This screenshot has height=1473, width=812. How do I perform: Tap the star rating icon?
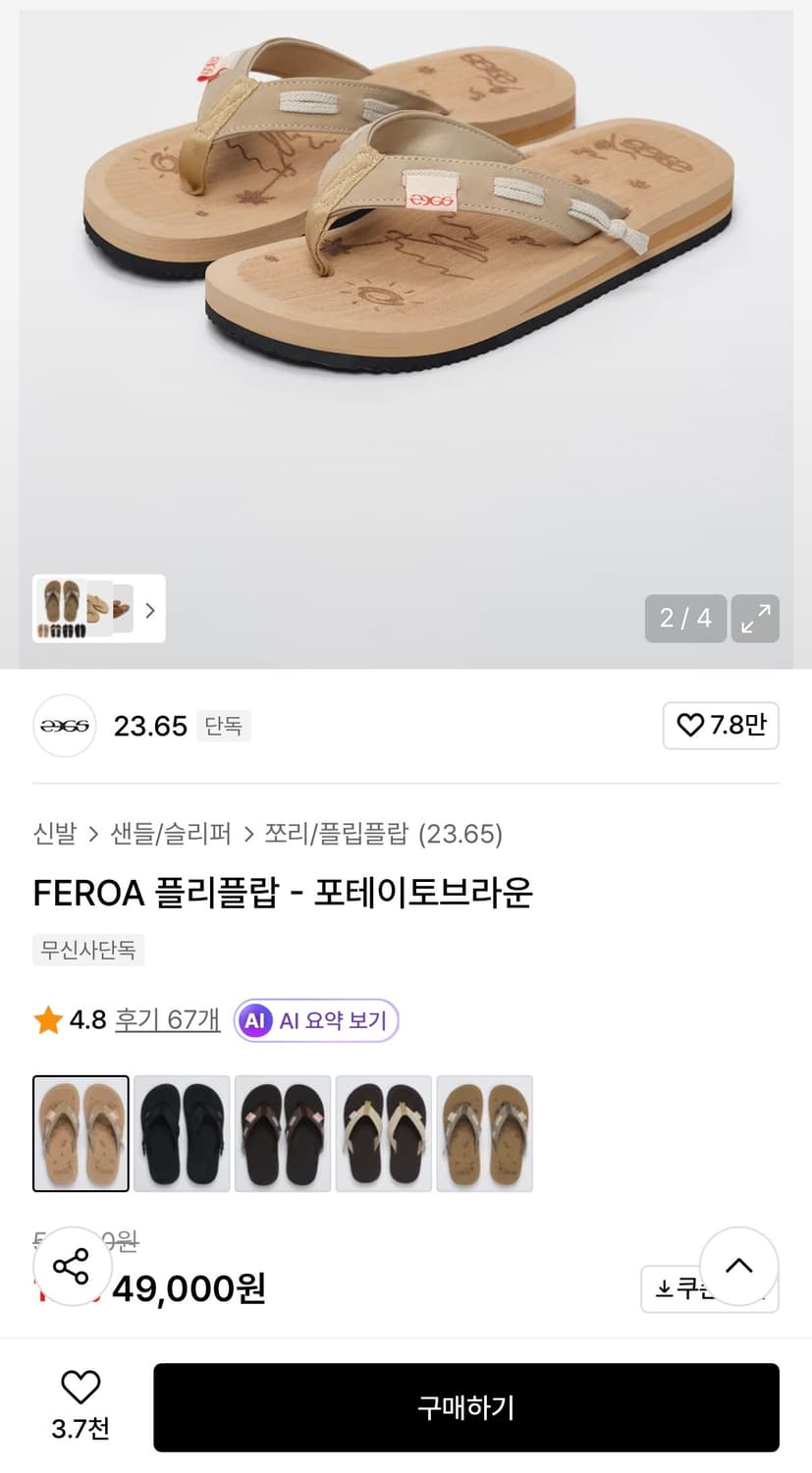46,1019
